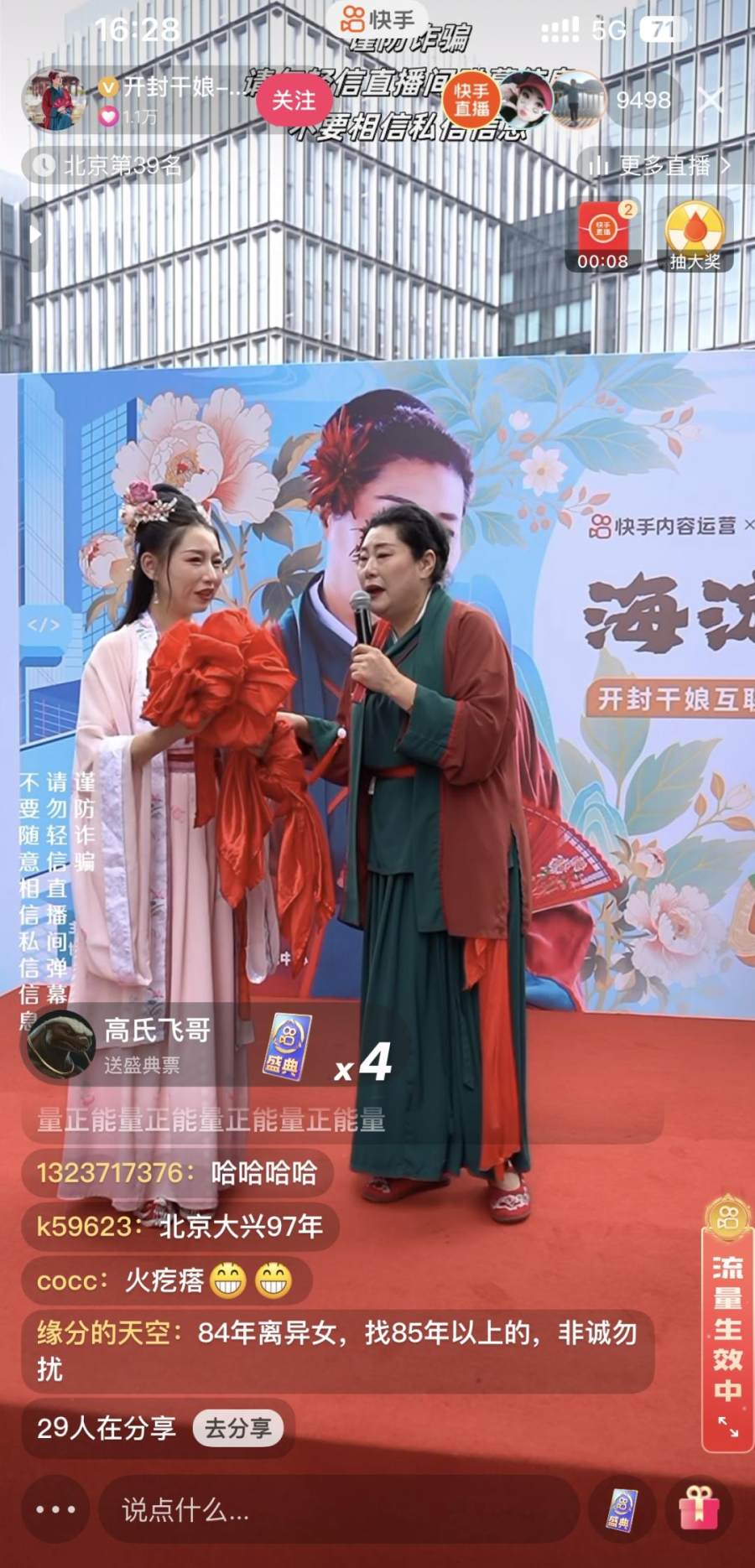
Task: Open the gift box panel
Action: (699, 1510)
